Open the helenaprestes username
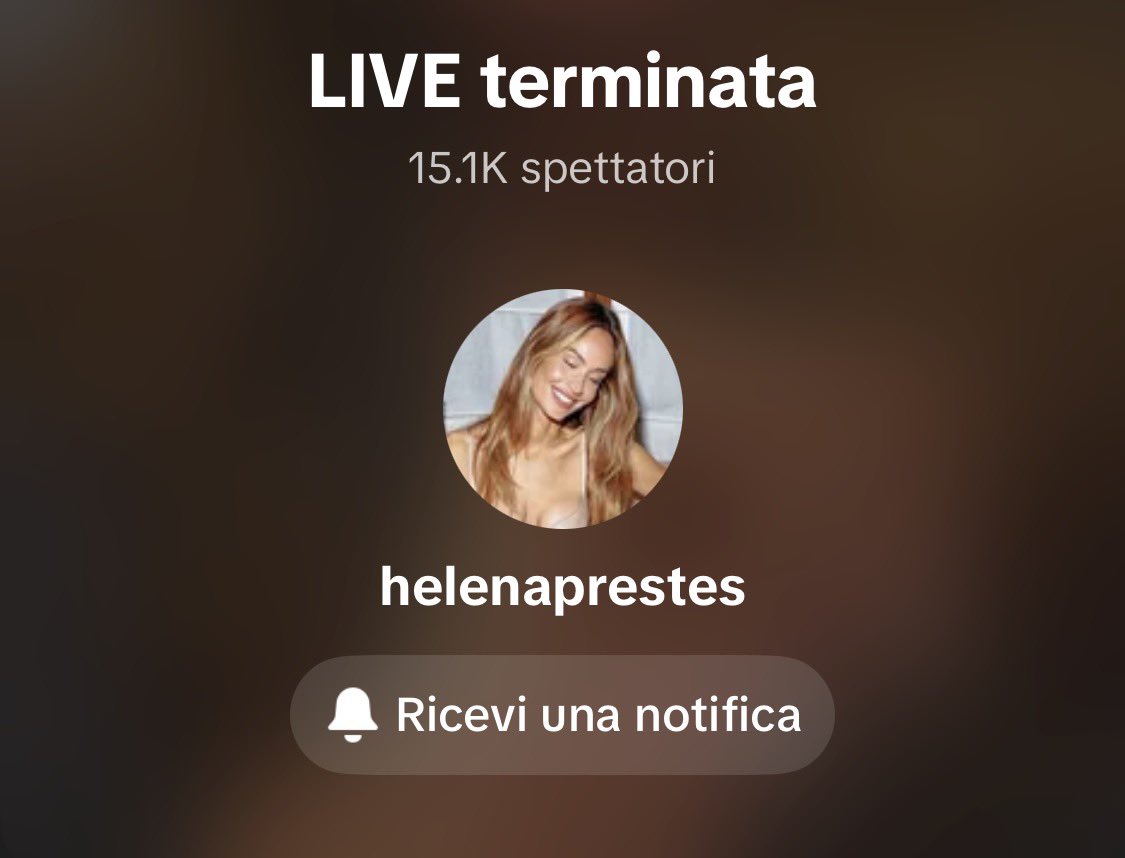Screen dimensions: 1125x858 562,587
